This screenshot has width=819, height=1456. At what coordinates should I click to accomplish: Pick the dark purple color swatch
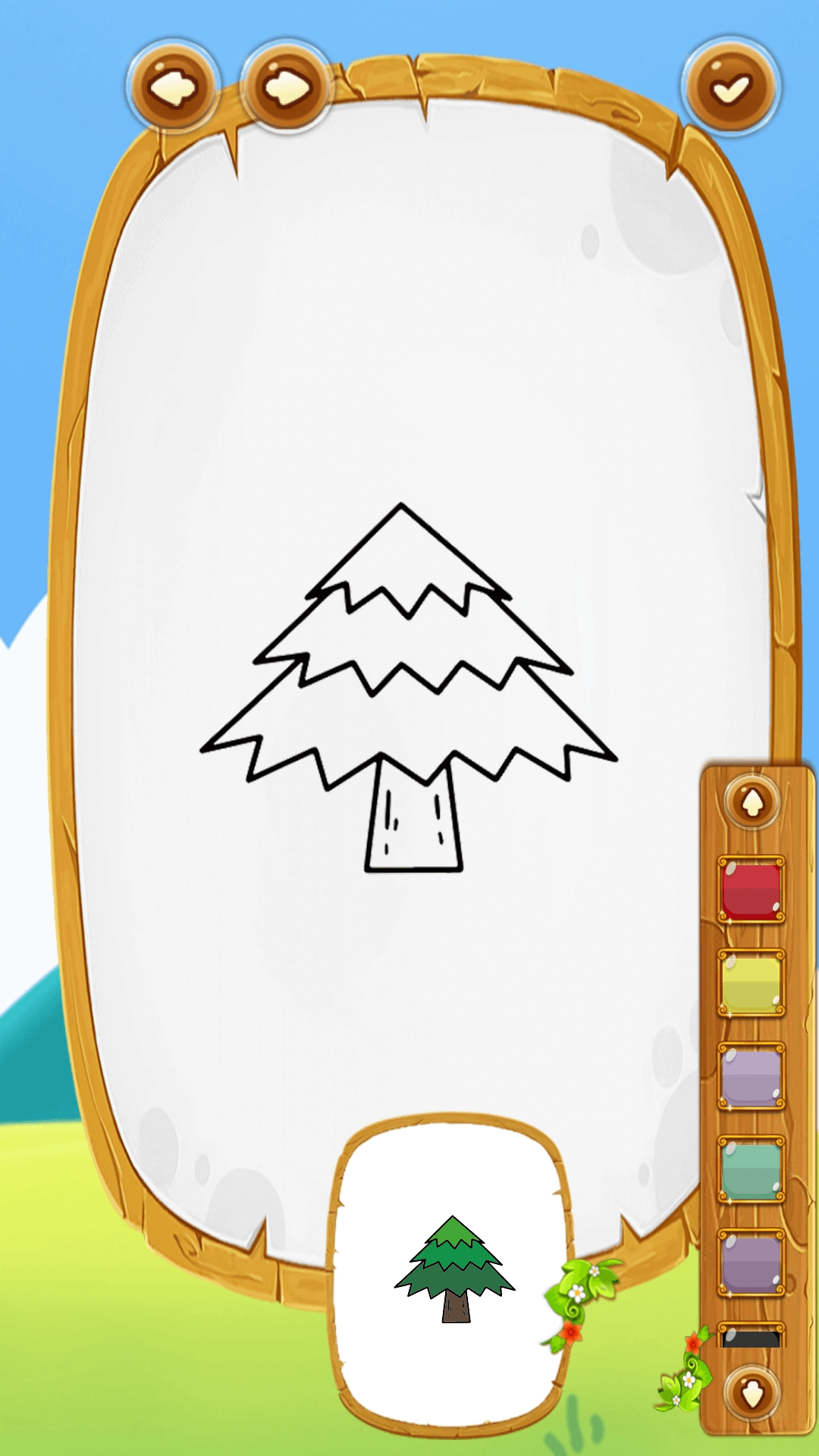[751, 1263]
